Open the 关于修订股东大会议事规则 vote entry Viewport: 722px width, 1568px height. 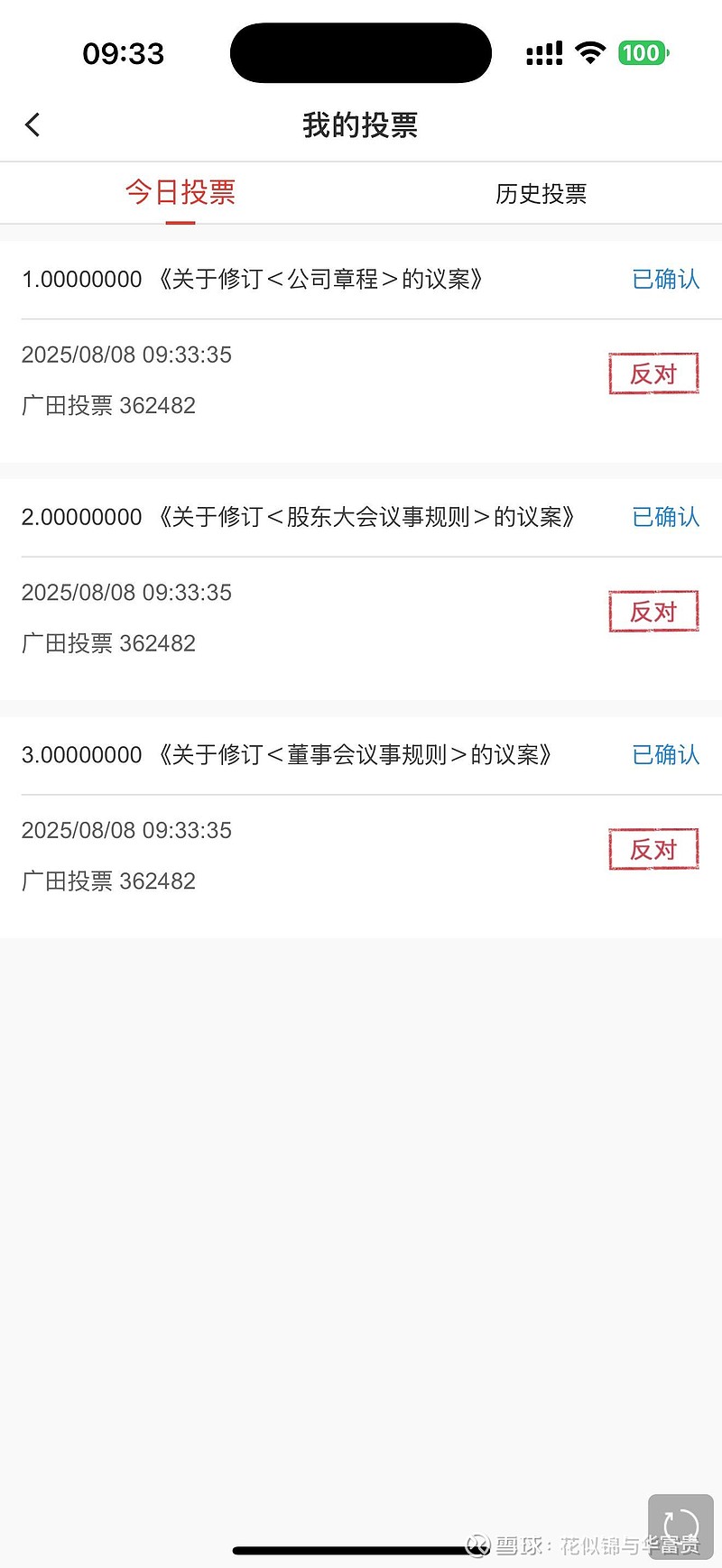[x=361, y=589]
